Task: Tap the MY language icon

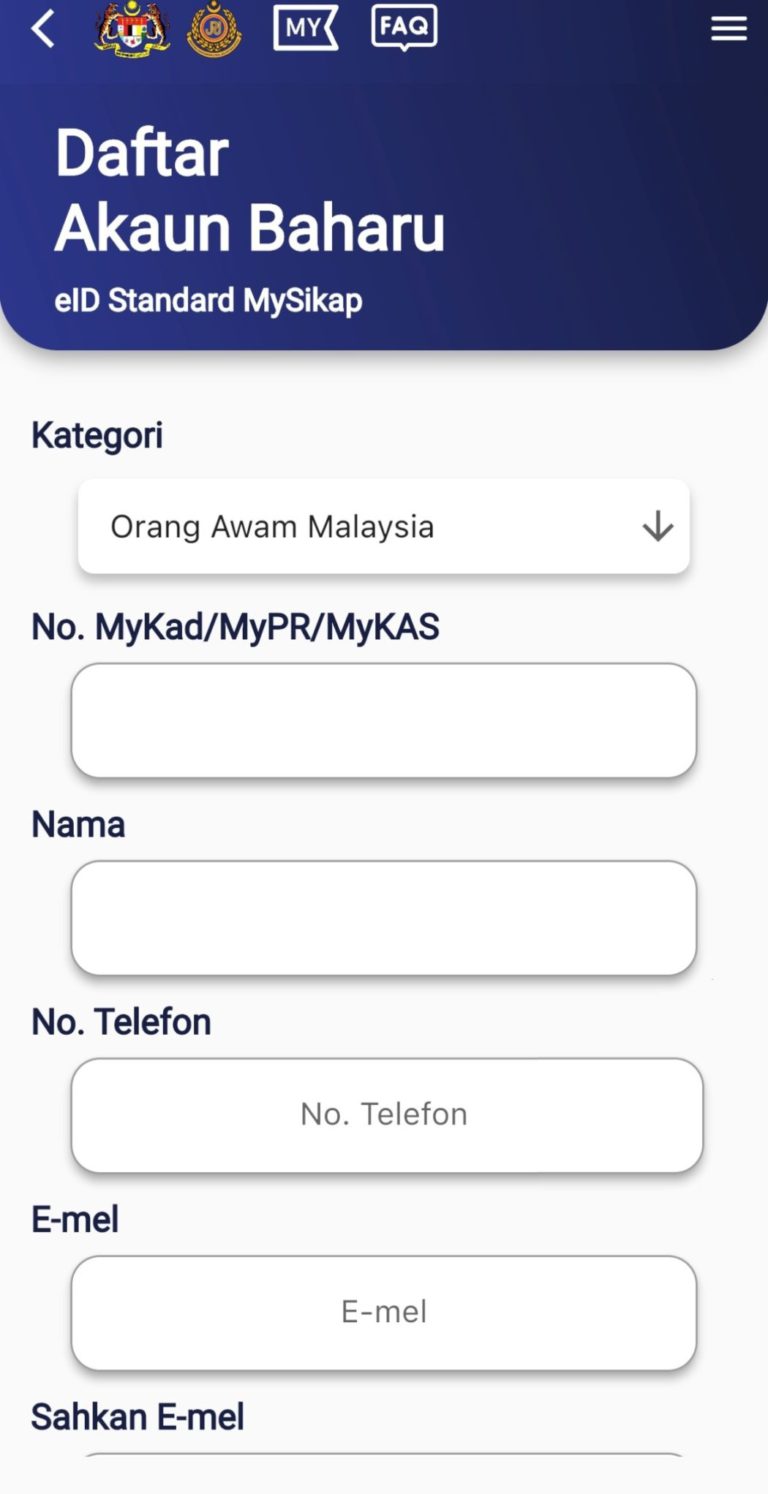Action: (x=305, y=28)
